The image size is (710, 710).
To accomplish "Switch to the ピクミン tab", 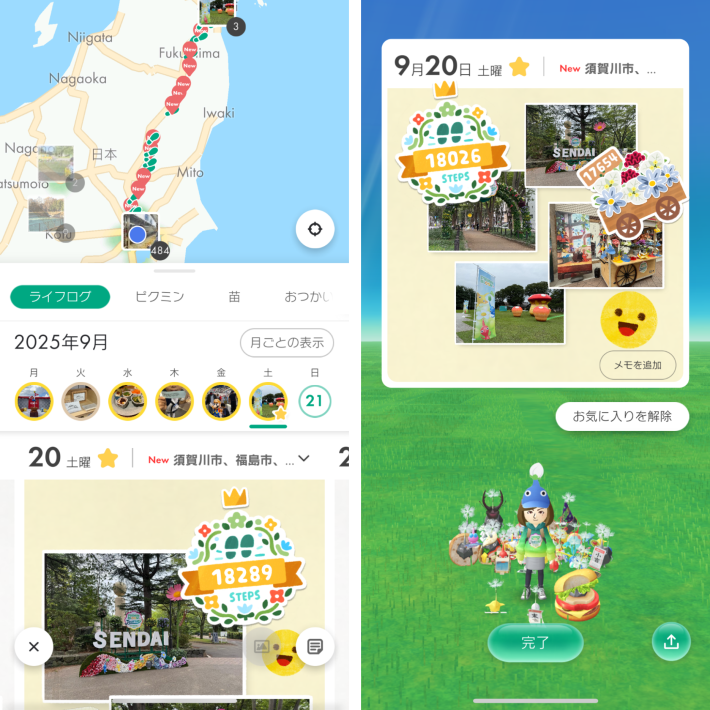I will [x=160, y=297].
